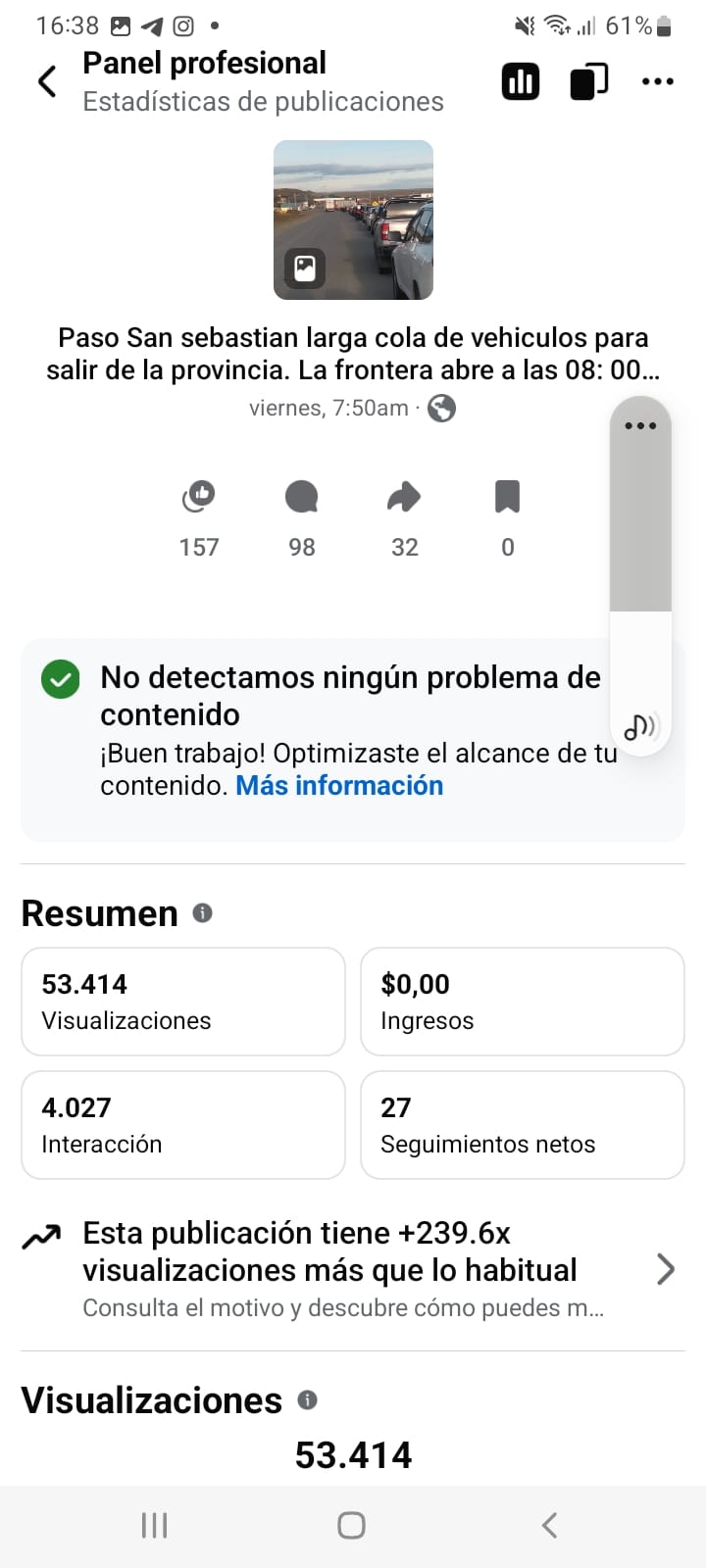Open the bar chart statistics icon

click(x=521, y=81)
